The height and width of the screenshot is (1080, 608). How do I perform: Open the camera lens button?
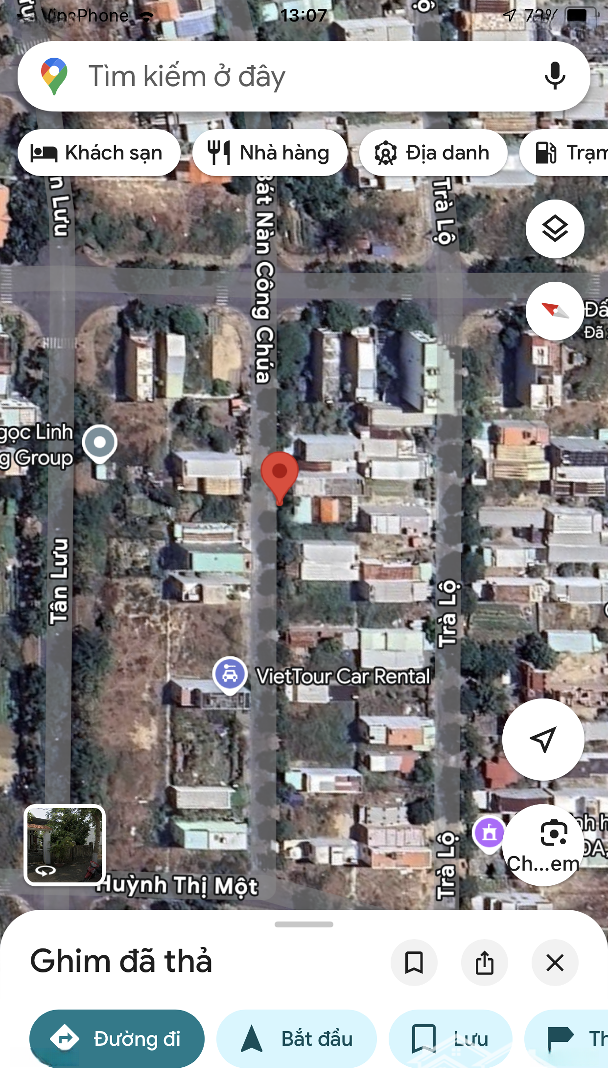pos(553,836)
